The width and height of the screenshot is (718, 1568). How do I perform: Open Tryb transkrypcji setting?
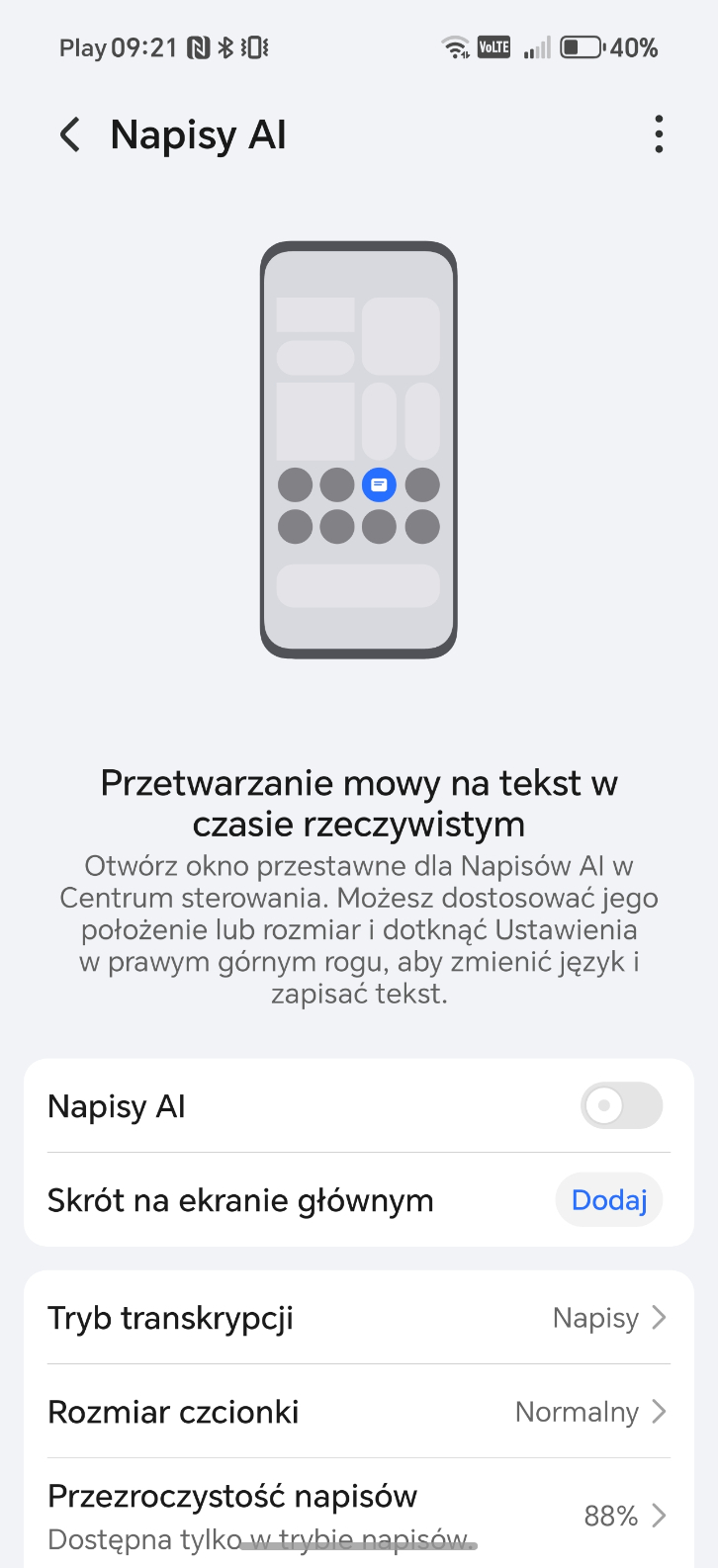[x=358, y=1318]
